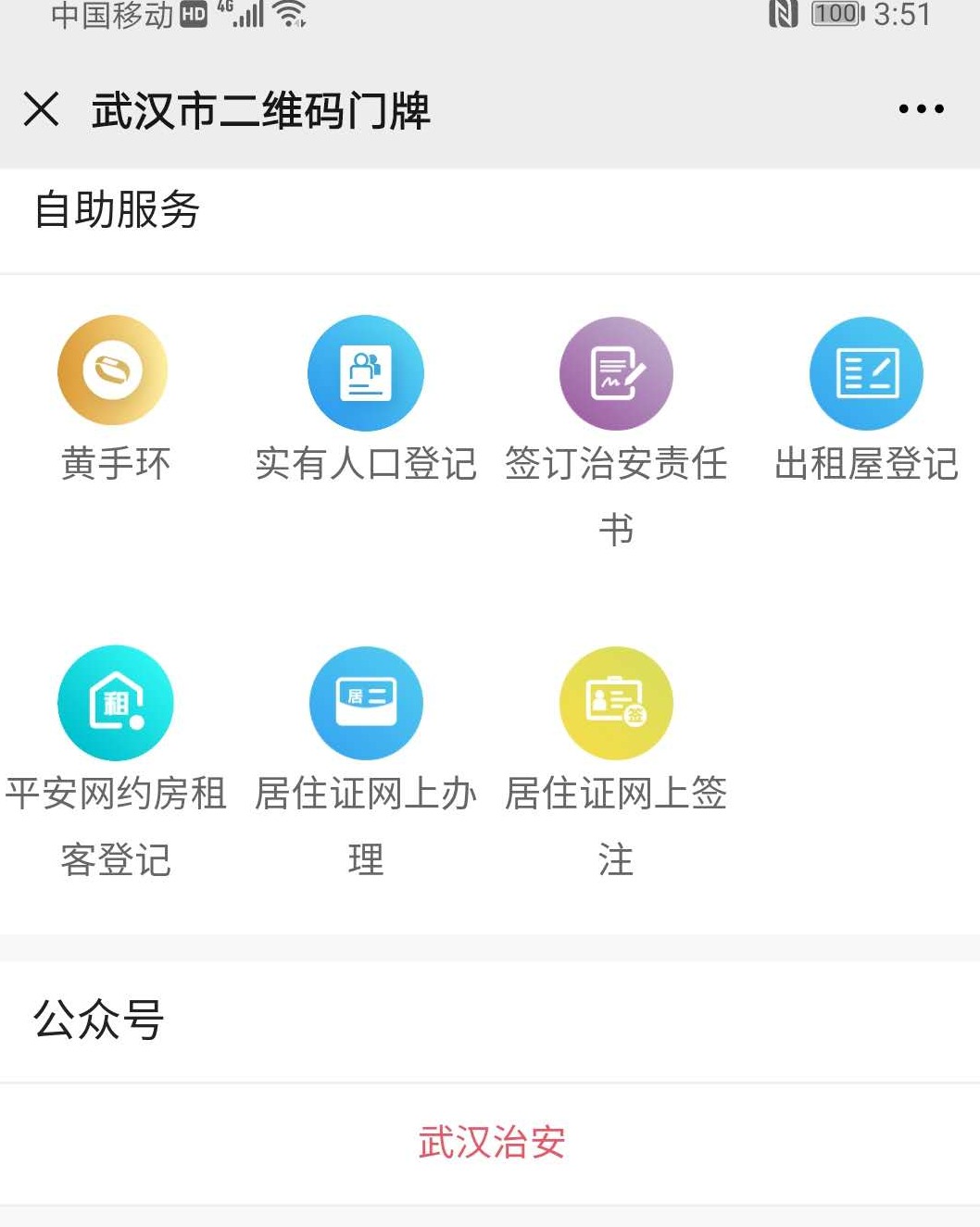The height and width of the screenshot is (1227, 980).
Task: Start 居住证网上办理
Action: [x=366, y=703]
